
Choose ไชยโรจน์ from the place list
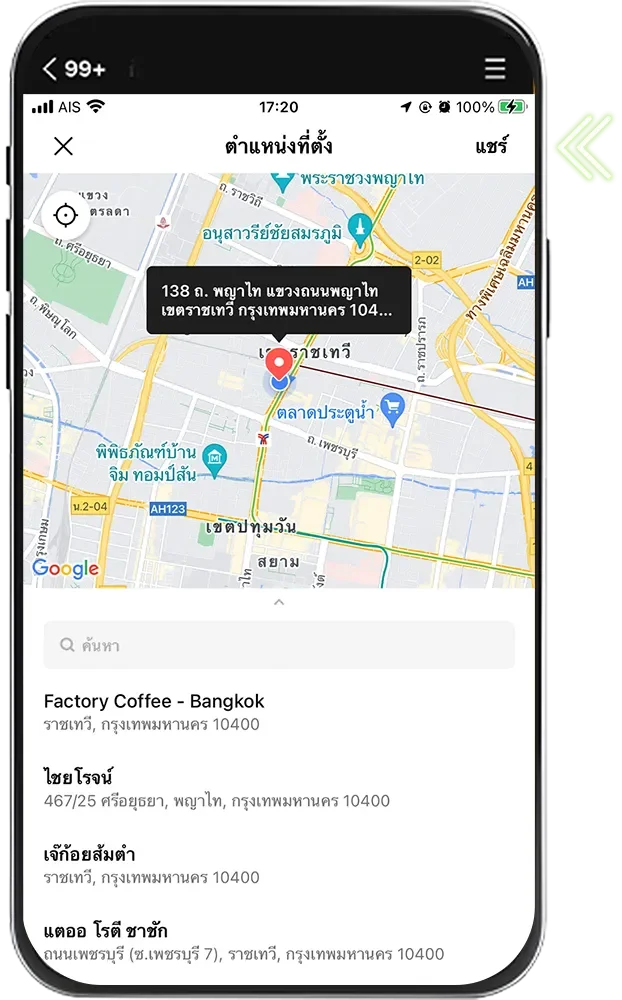(x=216, y=788)
